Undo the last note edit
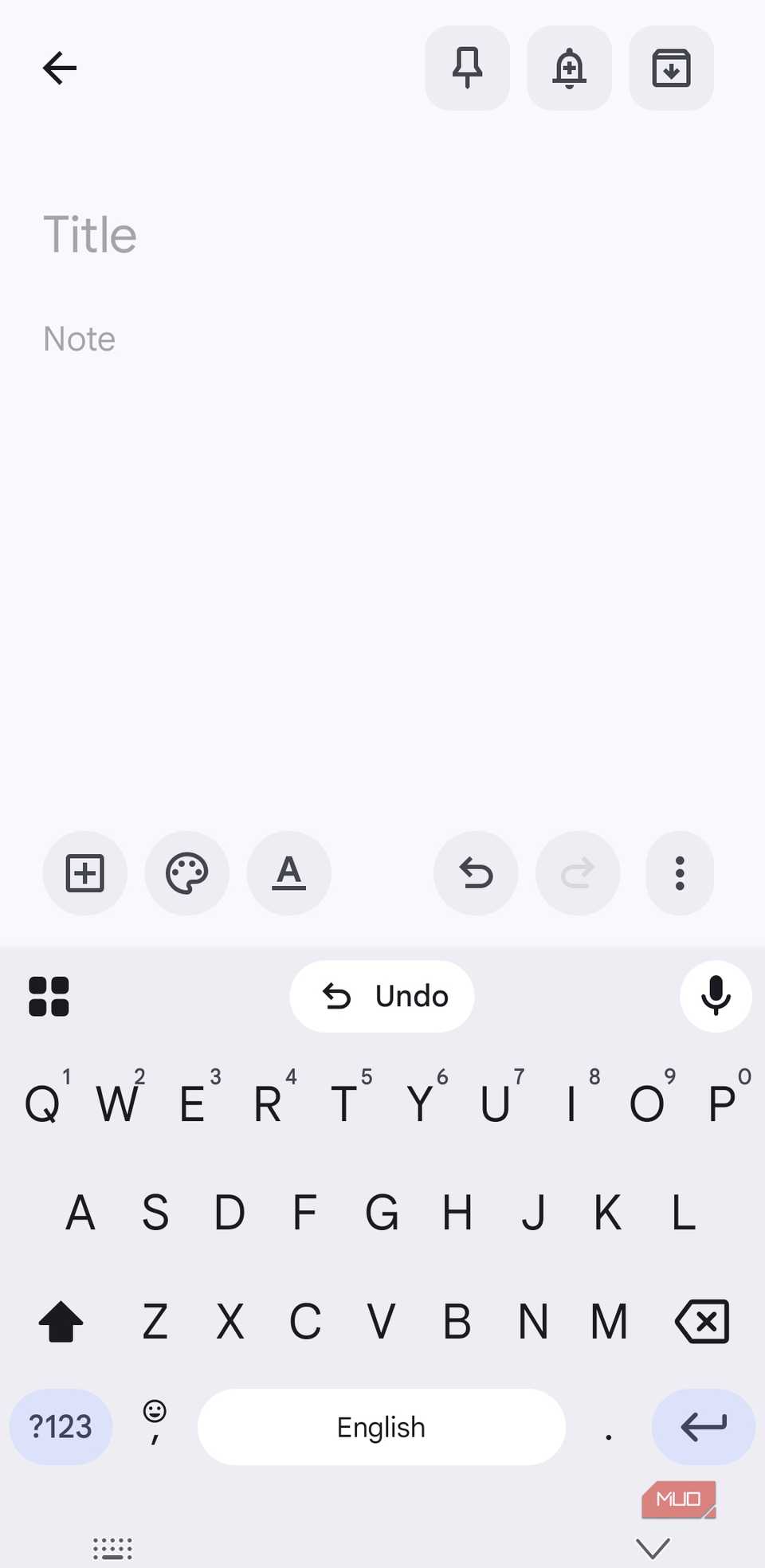This screenshot has height=1568, width=765. pos(476,873)
